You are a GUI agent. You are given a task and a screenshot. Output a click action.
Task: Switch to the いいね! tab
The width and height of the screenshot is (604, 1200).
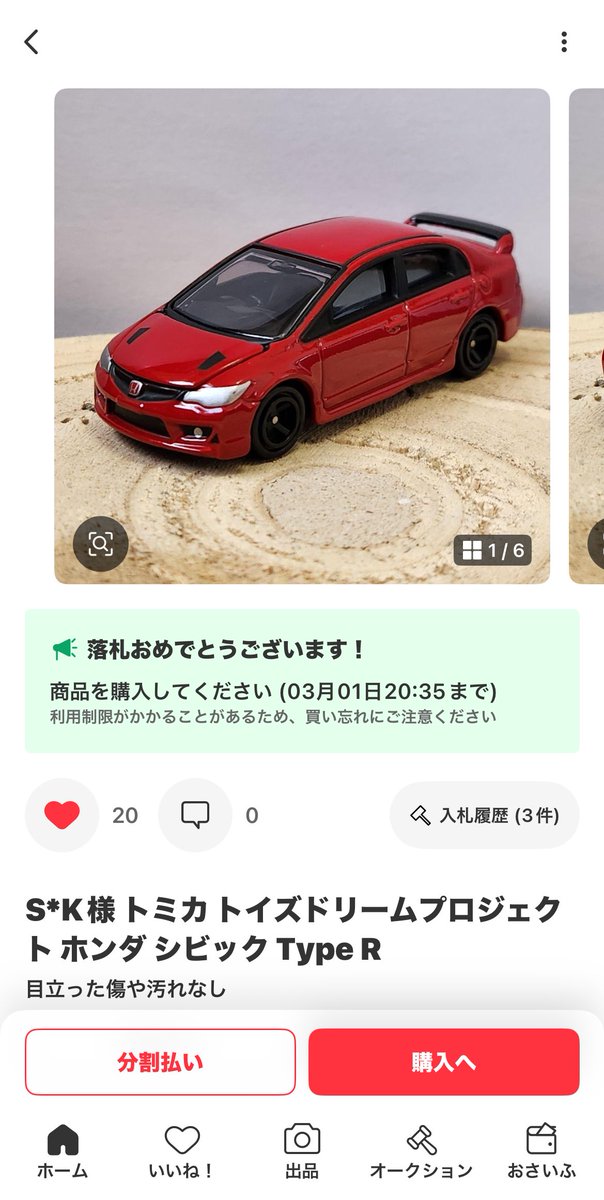coord(182,1150)
